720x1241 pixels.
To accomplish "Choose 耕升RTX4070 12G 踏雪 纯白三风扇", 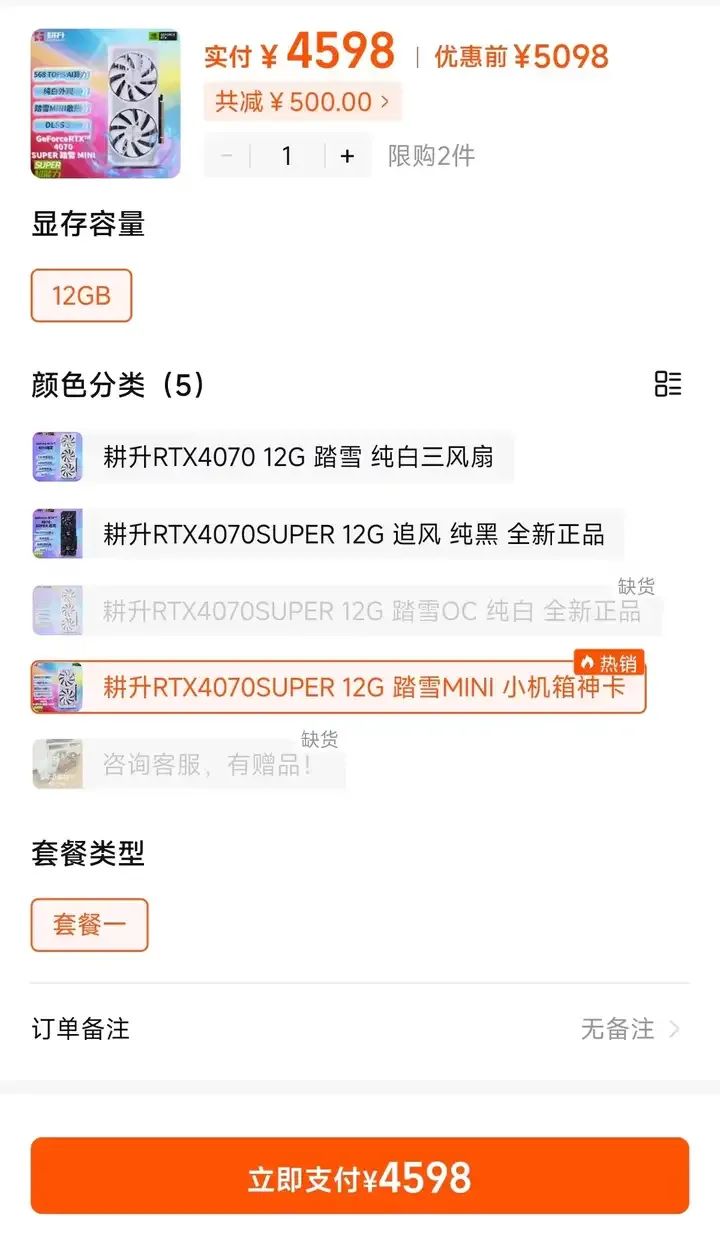I will (297, 457).
